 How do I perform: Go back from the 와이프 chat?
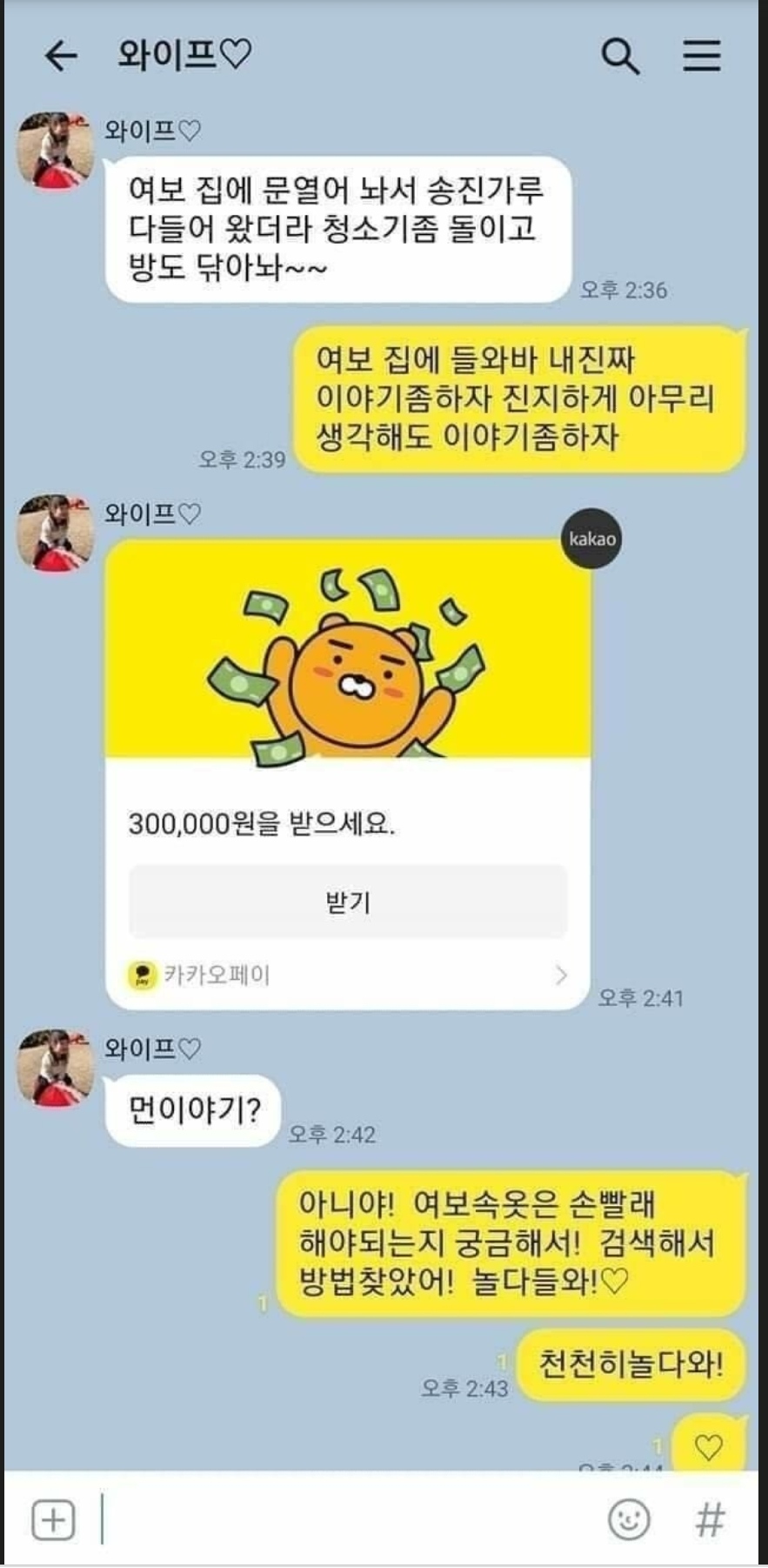tap(61, 57)
